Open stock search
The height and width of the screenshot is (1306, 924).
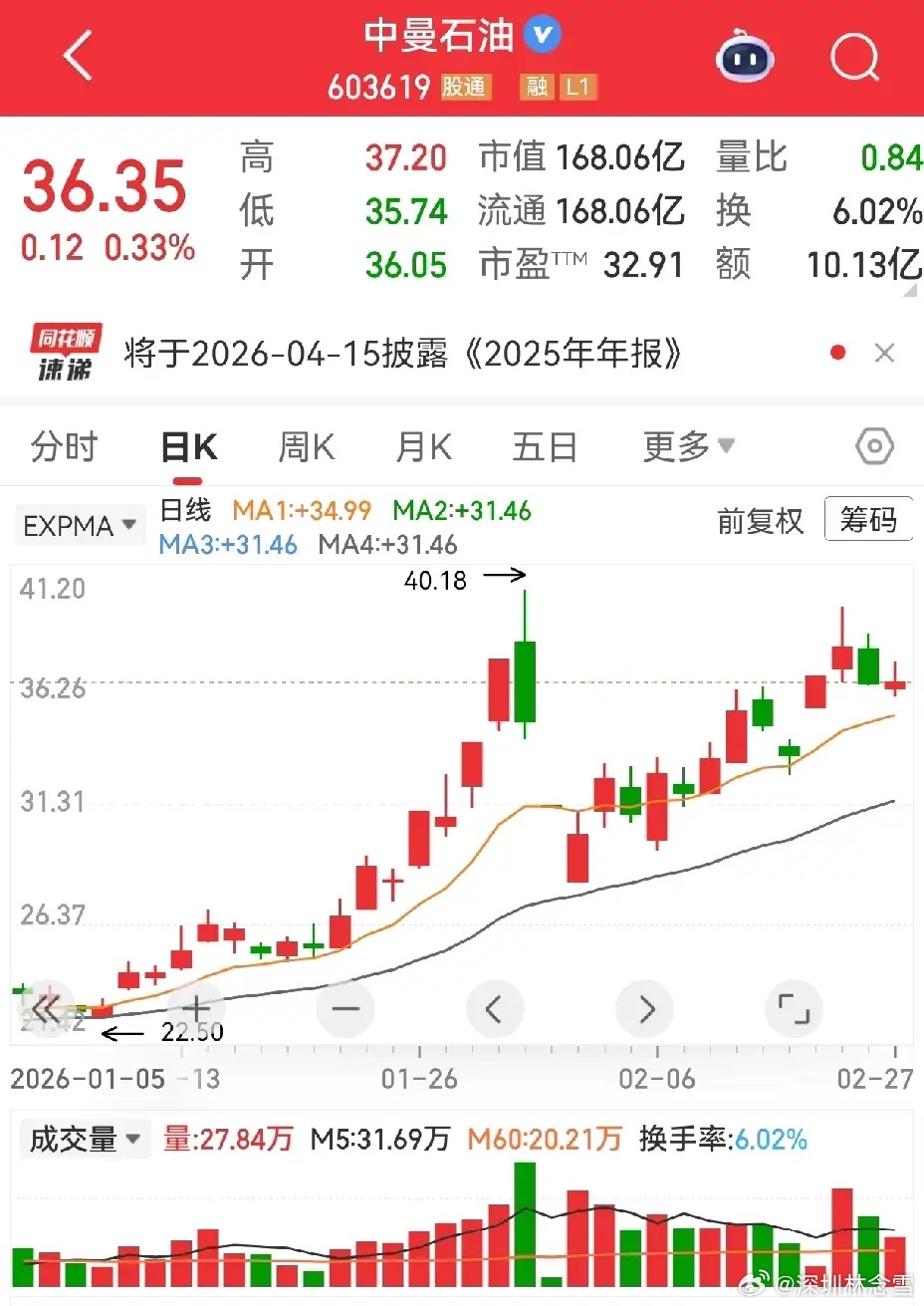(854, 57)
